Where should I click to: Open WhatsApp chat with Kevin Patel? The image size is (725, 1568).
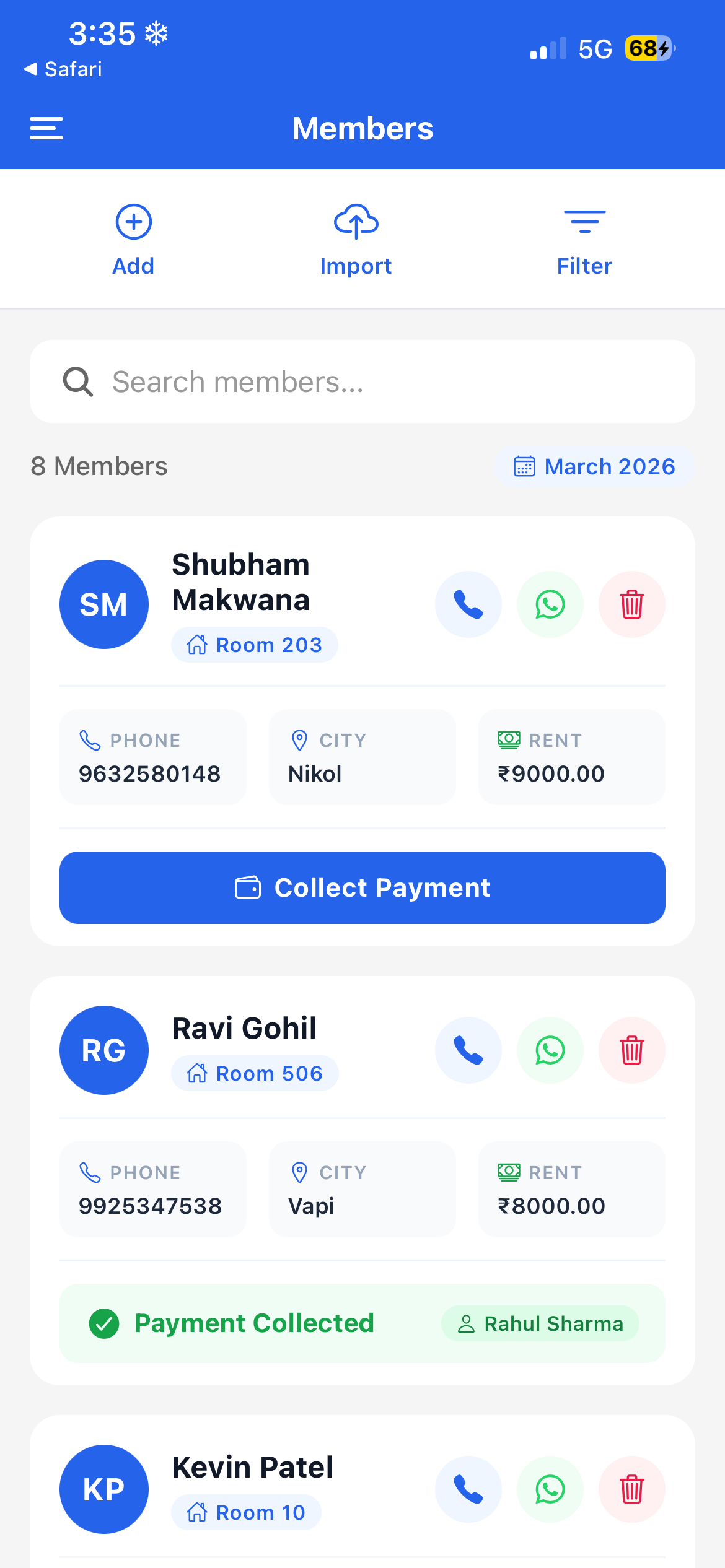pos(550,1489)
